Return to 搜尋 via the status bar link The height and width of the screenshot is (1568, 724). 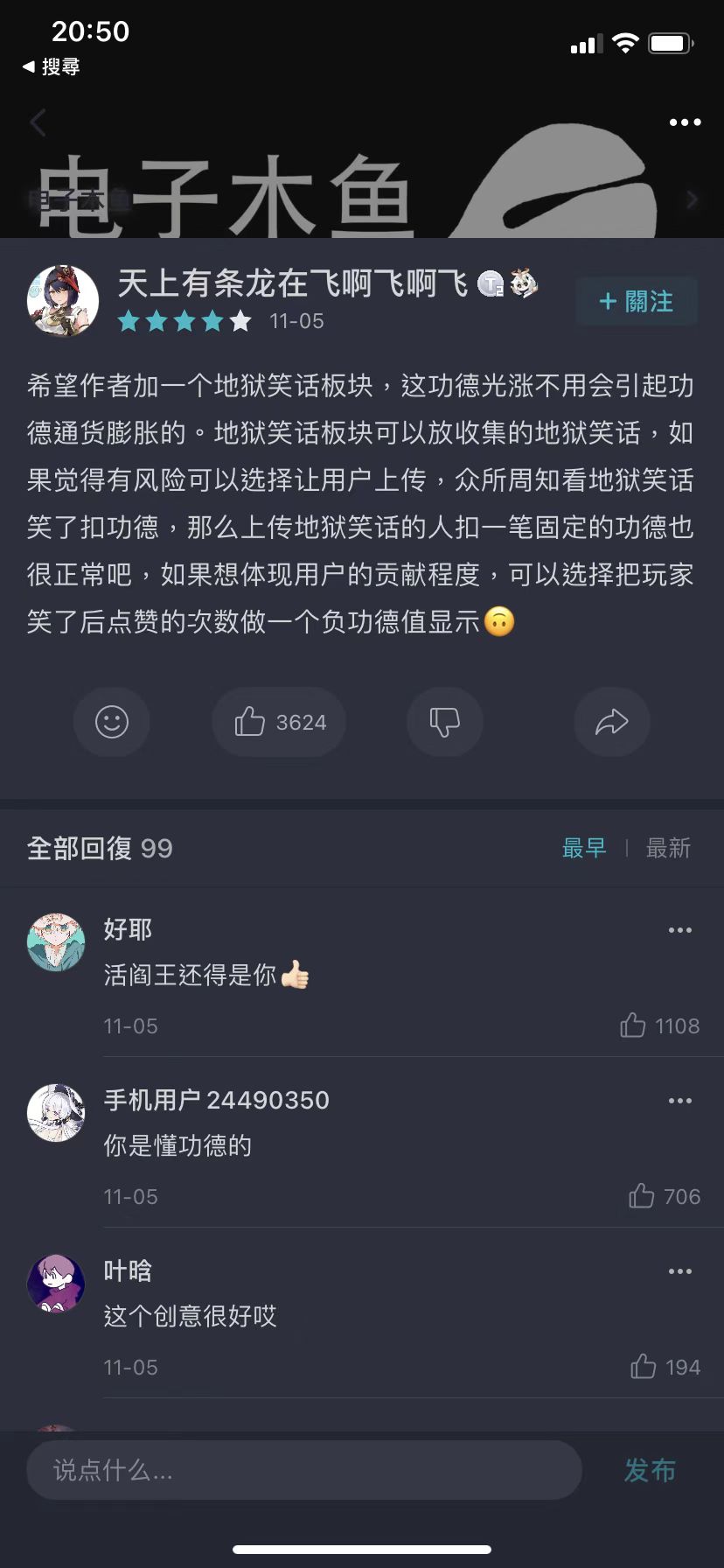[x=52, y=66]
